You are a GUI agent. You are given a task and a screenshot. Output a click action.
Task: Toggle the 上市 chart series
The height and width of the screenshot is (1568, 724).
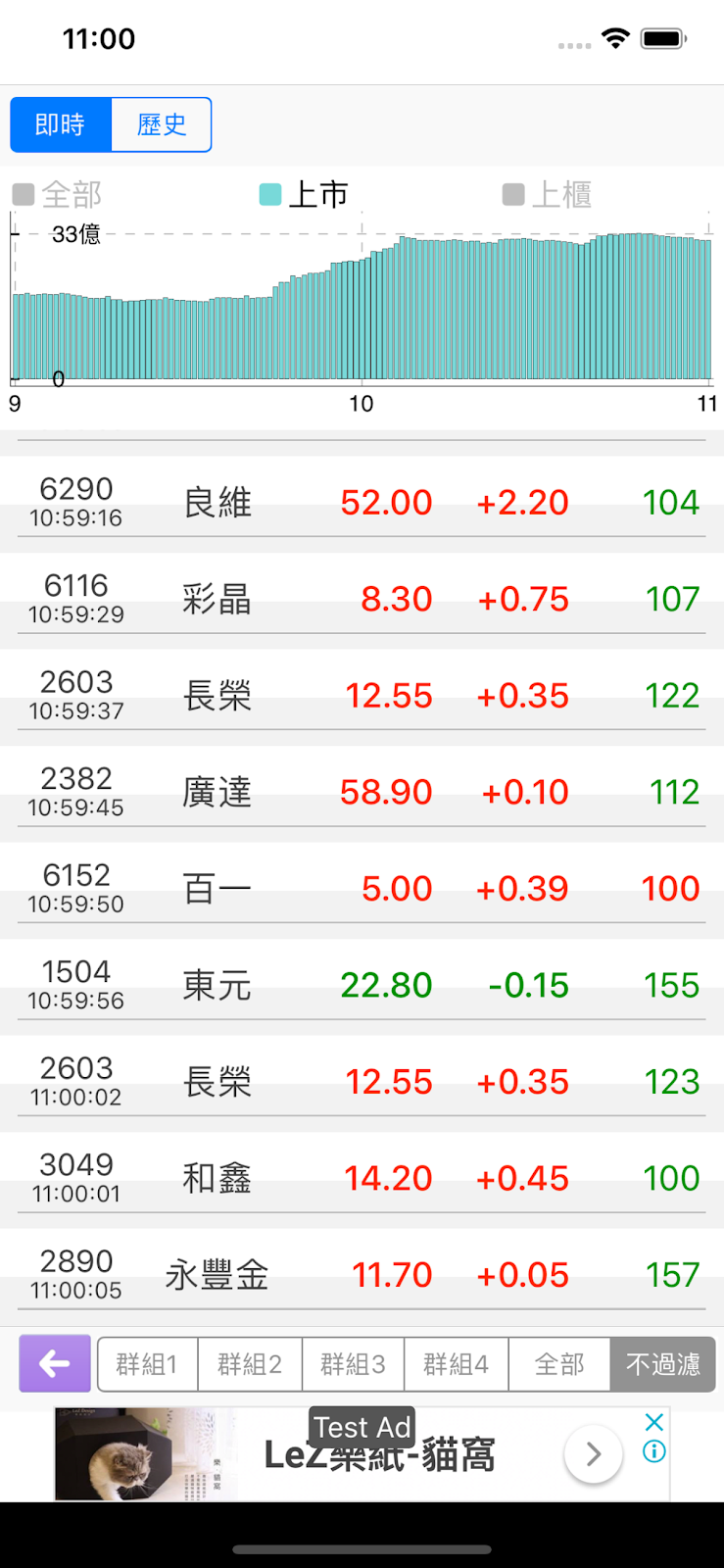pos(305,195)
